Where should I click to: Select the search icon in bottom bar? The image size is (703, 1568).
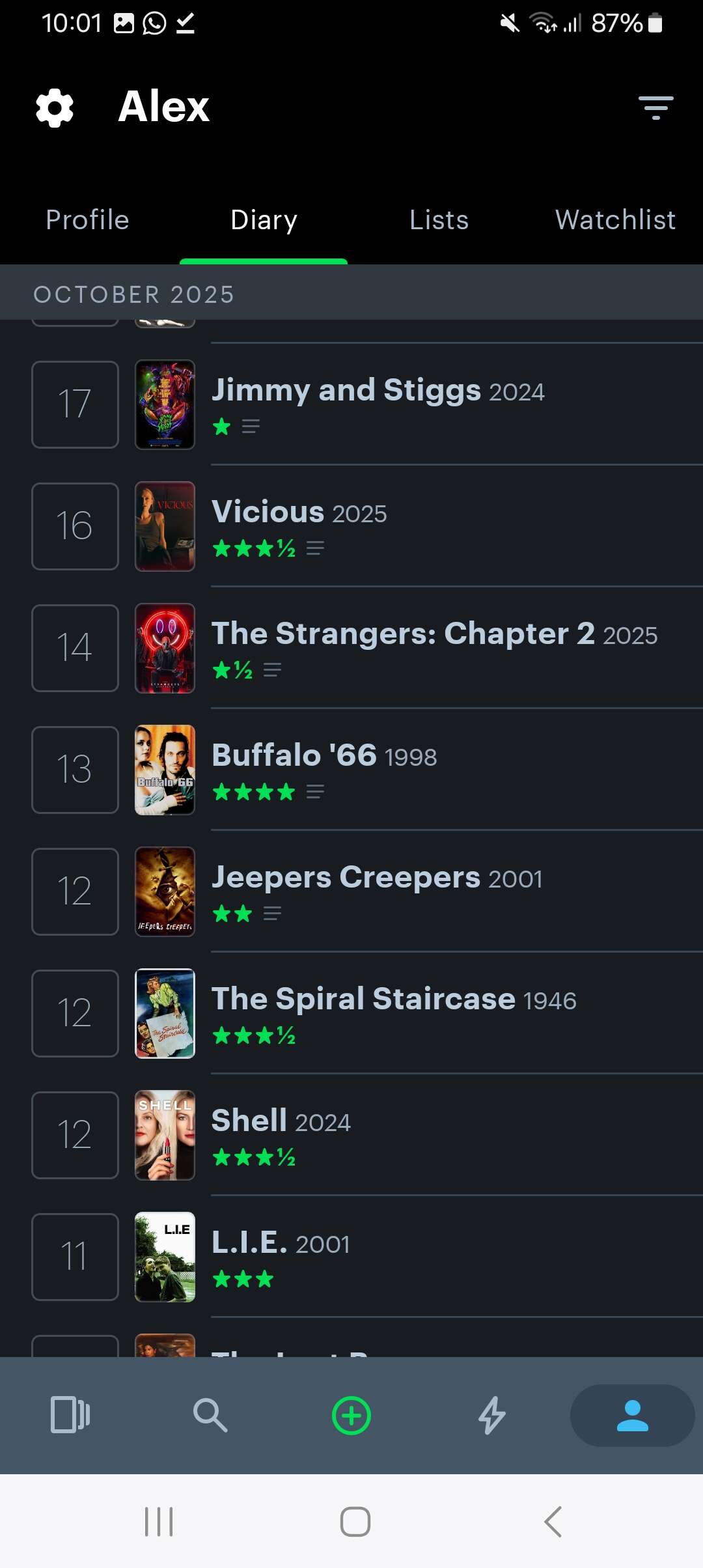point(211,1415)
